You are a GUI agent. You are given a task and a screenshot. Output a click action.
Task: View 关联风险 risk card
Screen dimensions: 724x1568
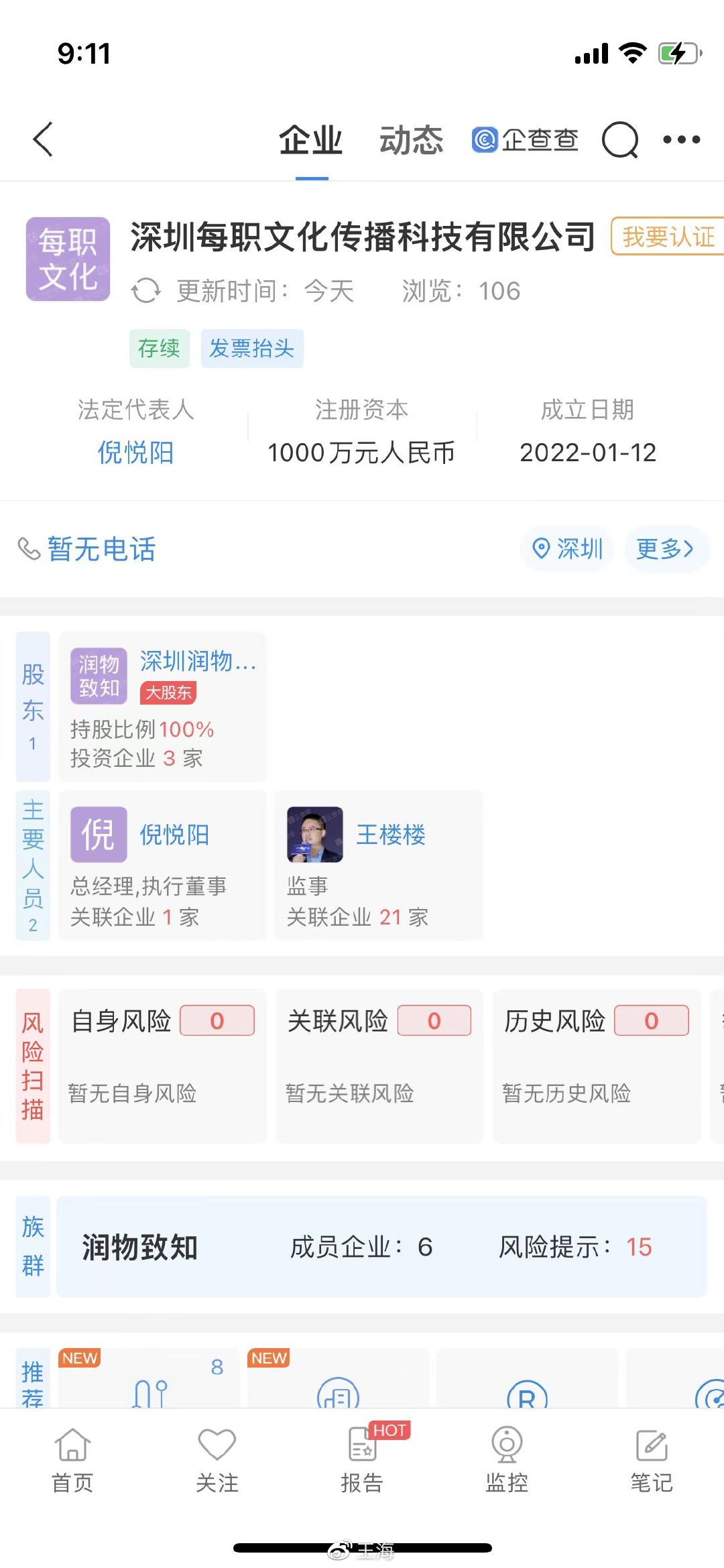pyautogui.click(x=379, y=1066)
